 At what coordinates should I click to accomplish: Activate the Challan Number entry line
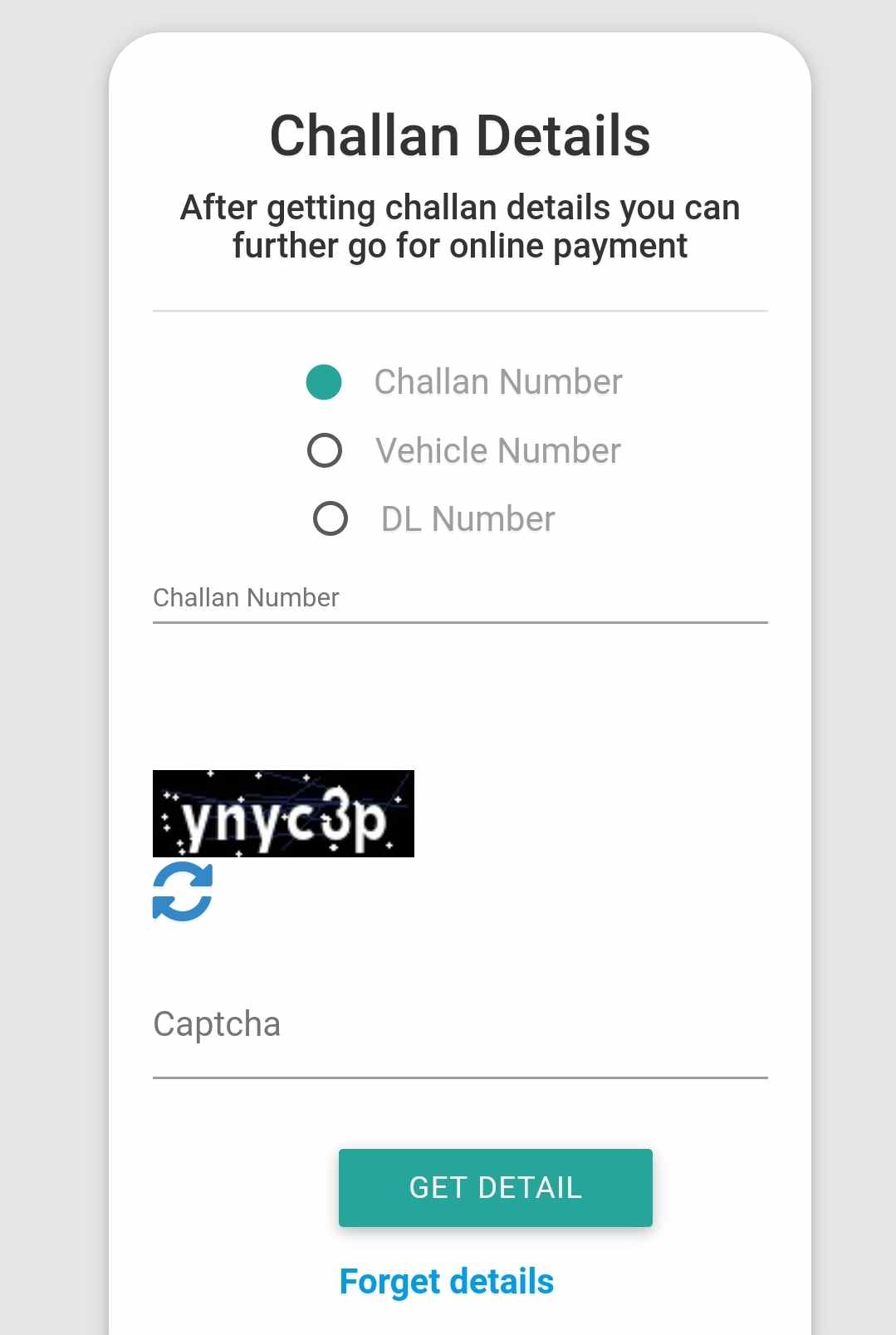[459, 598]
